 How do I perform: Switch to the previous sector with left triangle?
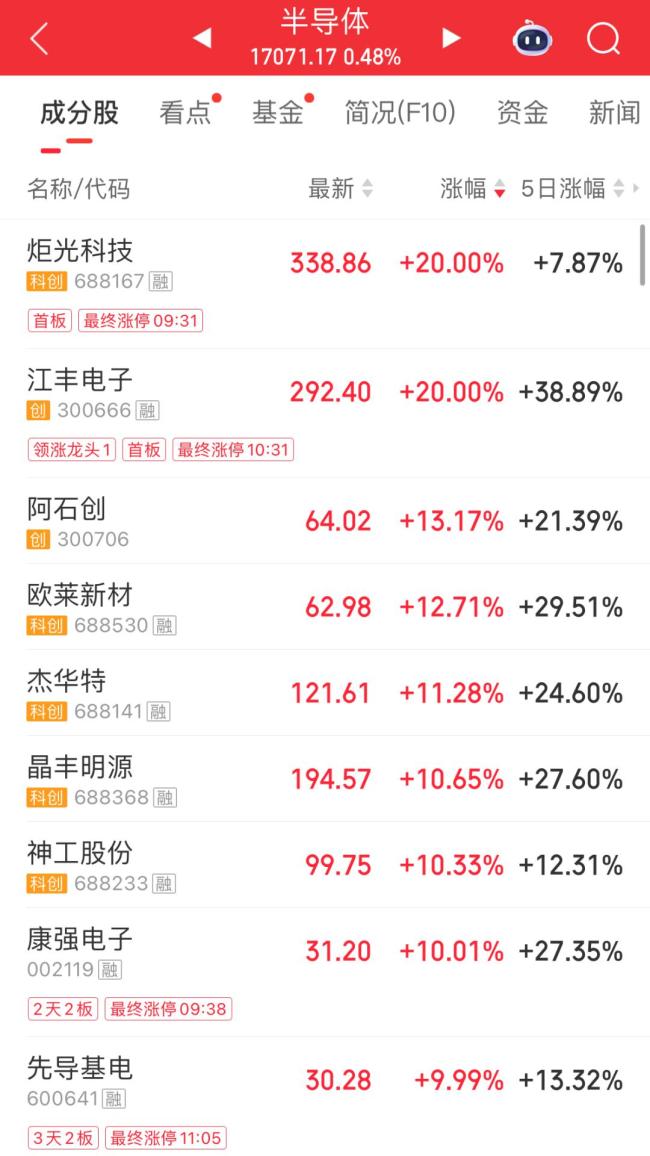202,38
